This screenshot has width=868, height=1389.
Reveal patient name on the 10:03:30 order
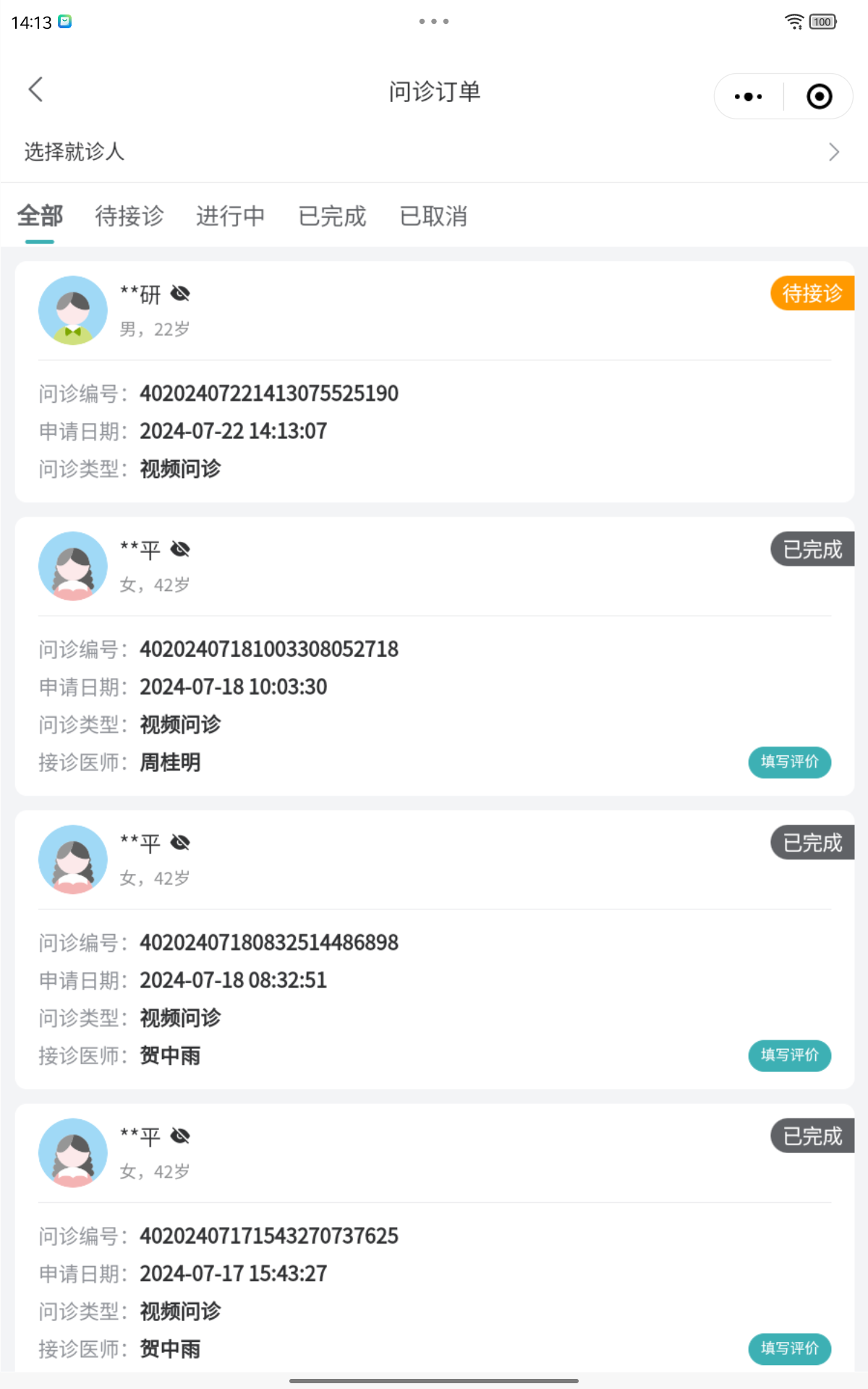(x=180, y=549)
